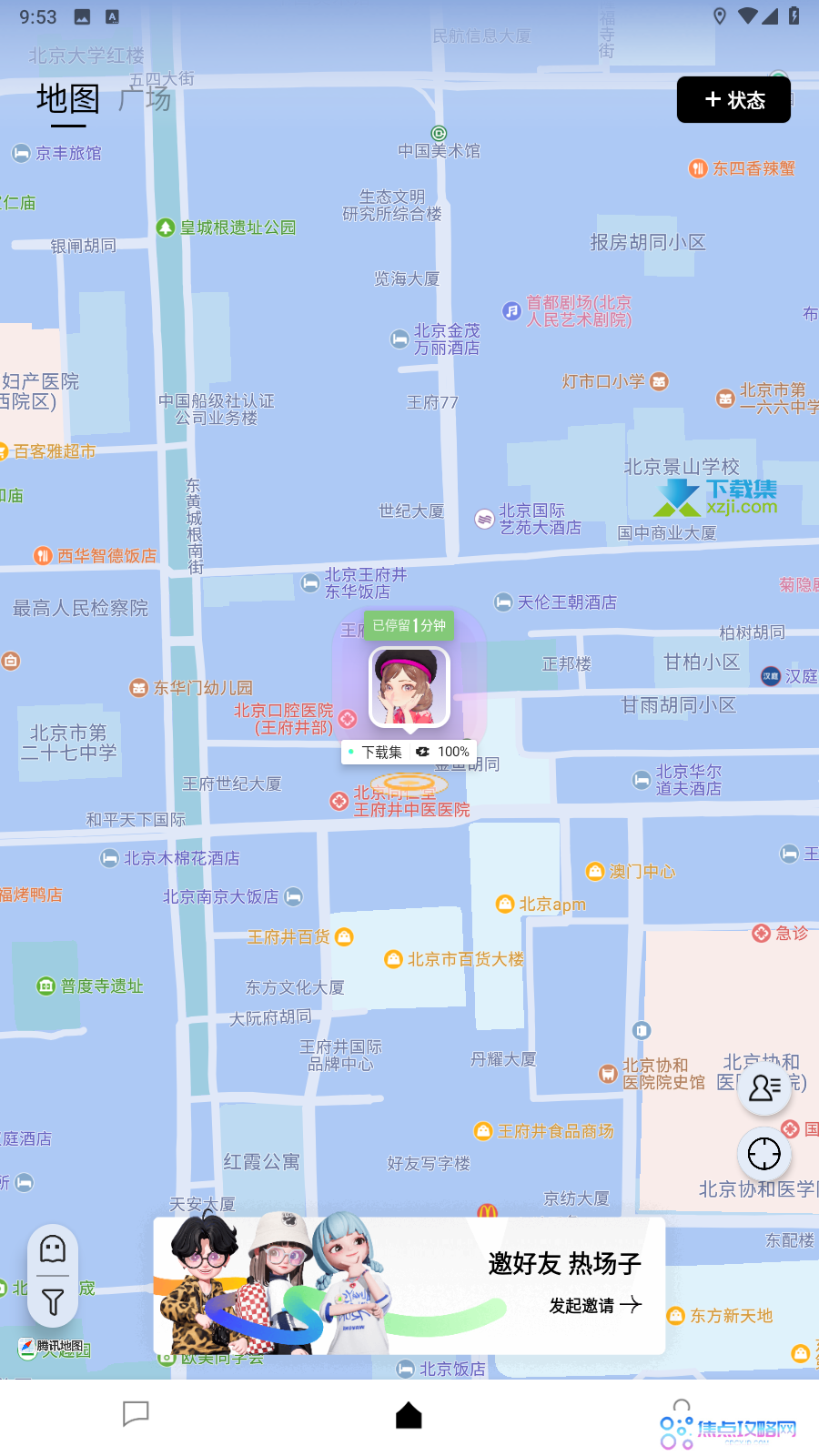Tap the recenter location crosshair
819x1456 pixels.
point(763,1153)
